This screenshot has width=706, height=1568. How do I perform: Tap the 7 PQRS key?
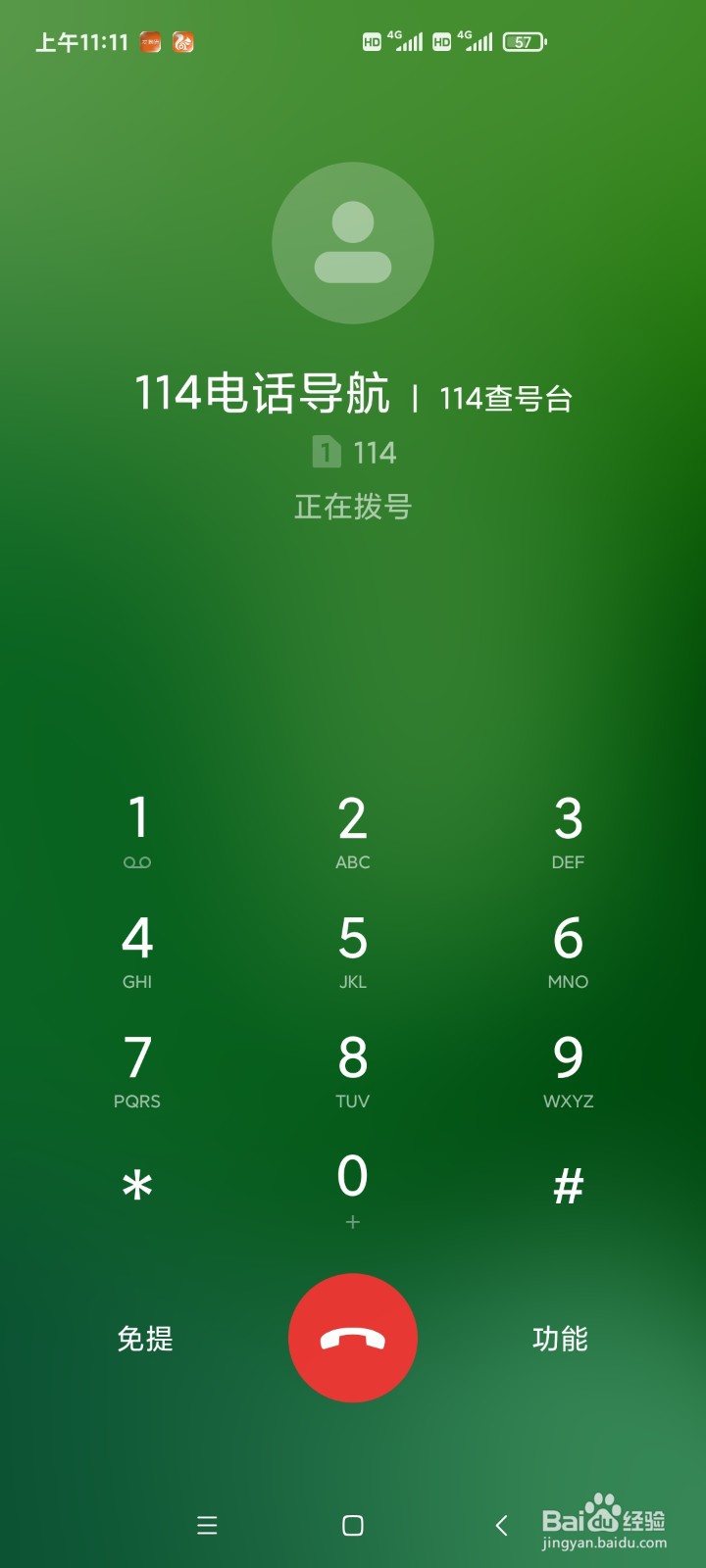coord(137,1069)
